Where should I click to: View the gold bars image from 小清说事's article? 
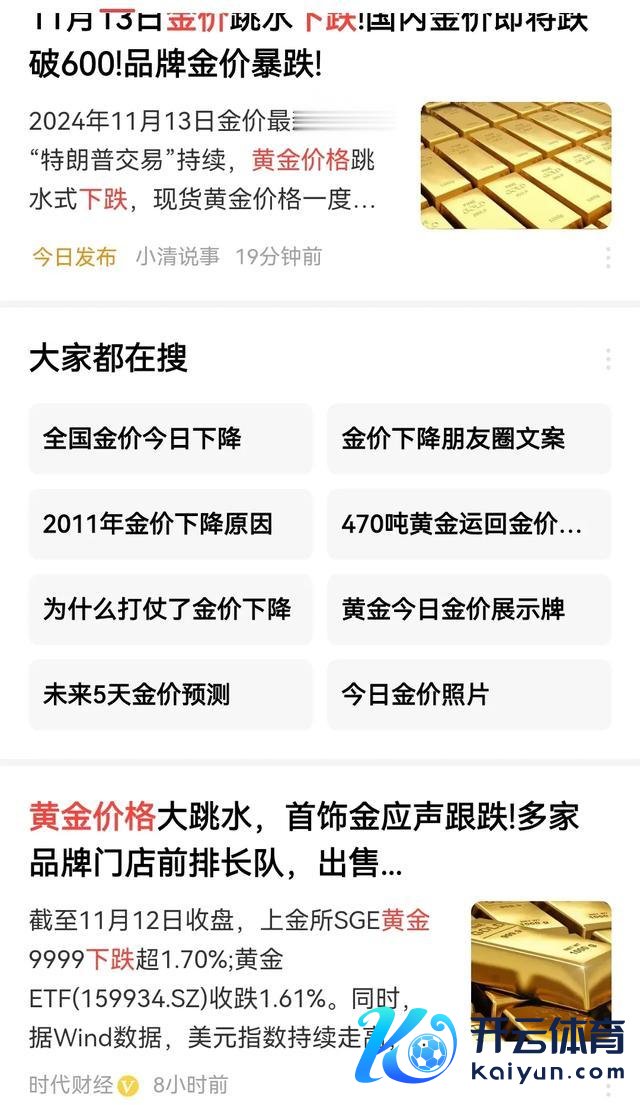point(515,165)
